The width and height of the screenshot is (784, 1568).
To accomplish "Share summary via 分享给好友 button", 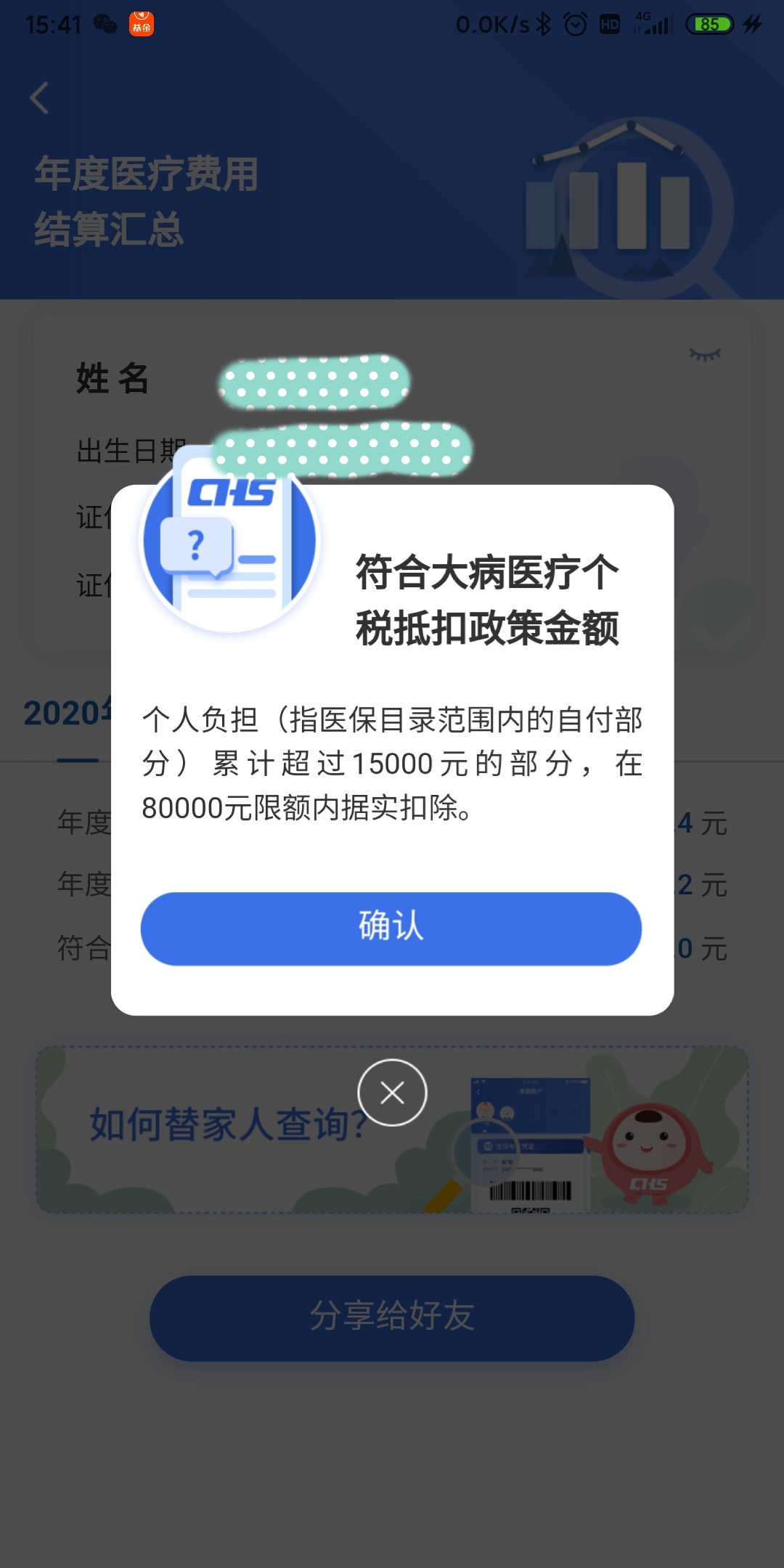I will pos(392,1318).
